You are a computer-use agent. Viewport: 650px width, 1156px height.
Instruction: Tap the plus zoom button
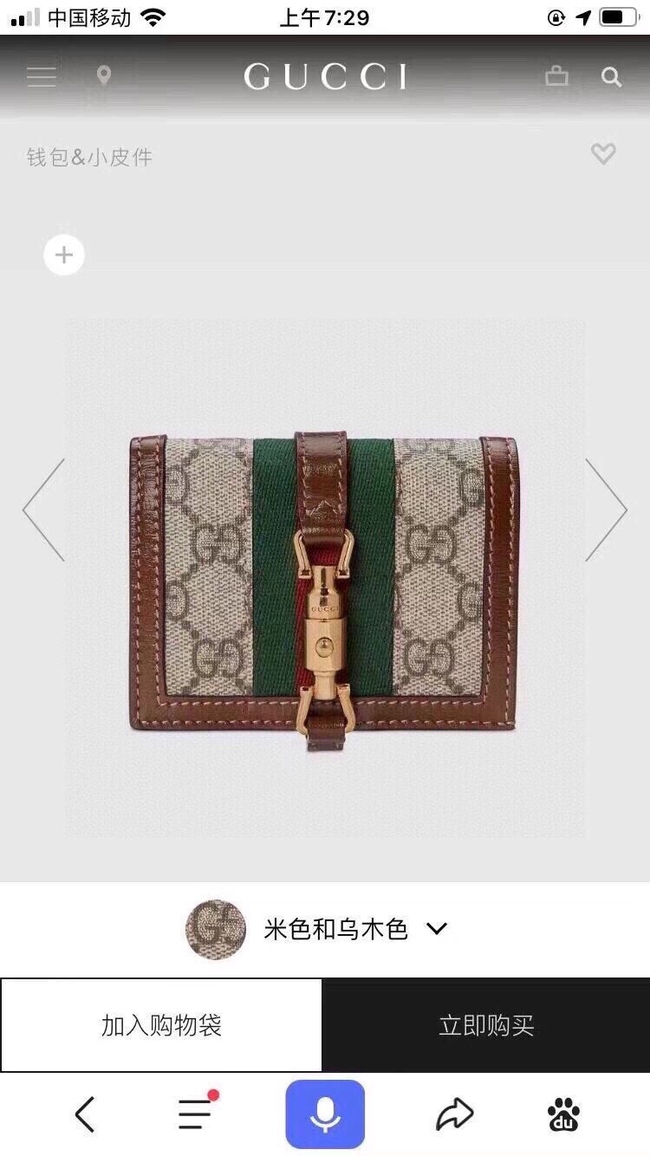[64, 255]
